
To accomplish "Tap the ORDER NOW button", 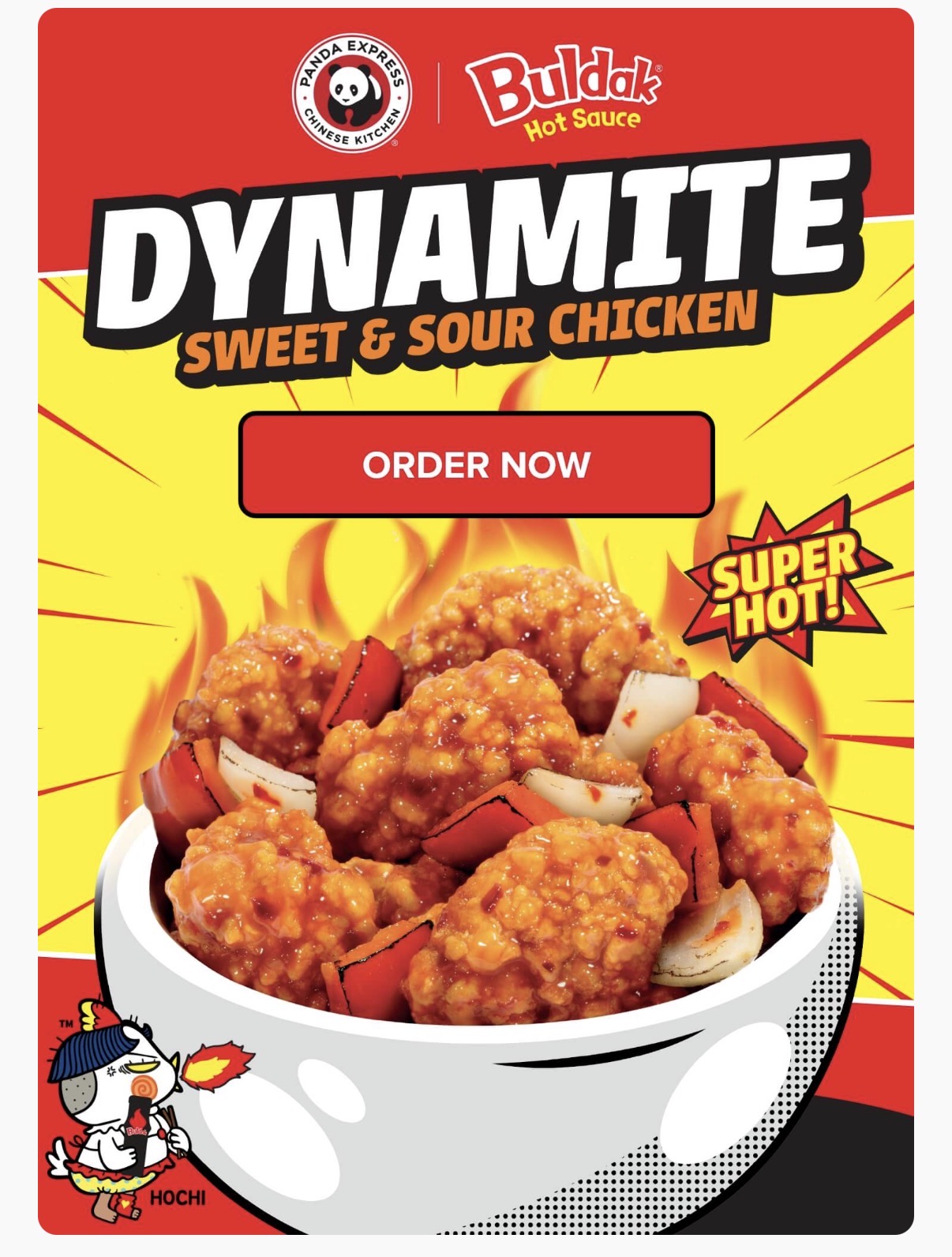I will point(476,464).
